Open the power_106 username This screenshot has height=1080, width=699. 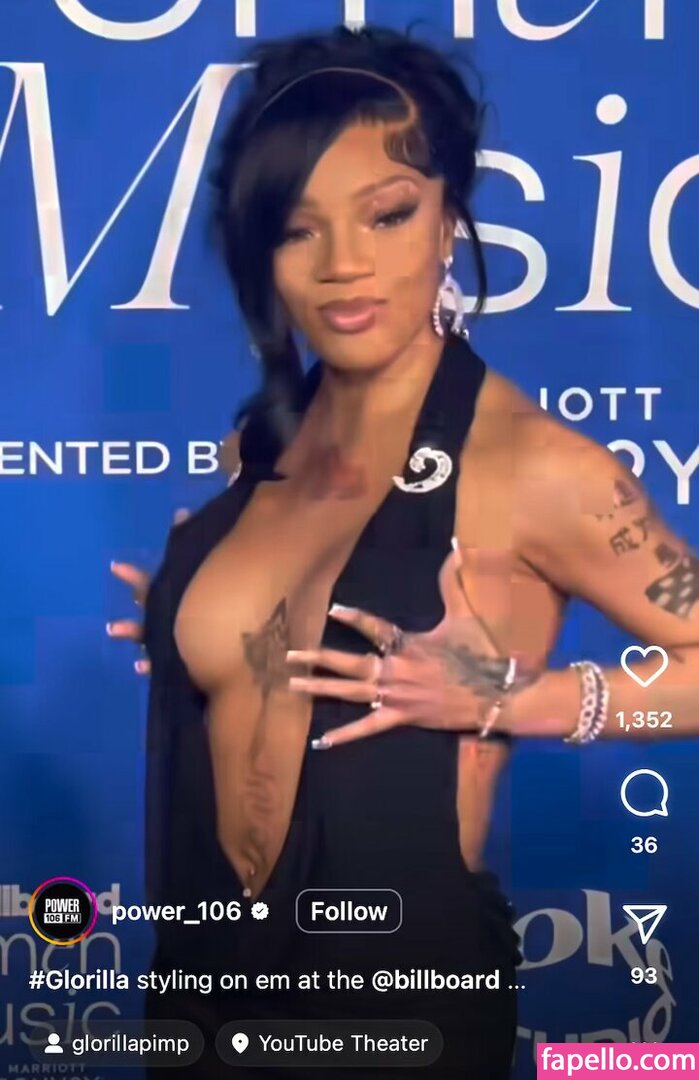pos(177,911)
